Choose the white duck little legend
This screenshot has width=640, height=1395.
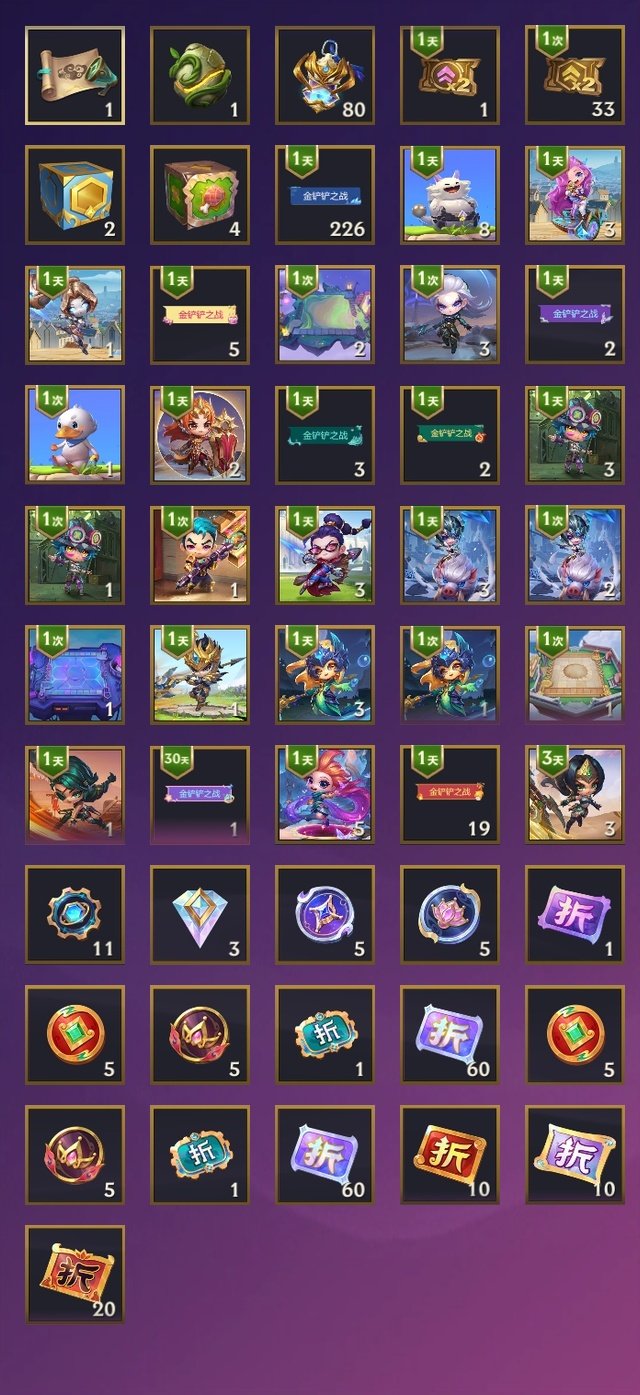(x=75, y=436)
